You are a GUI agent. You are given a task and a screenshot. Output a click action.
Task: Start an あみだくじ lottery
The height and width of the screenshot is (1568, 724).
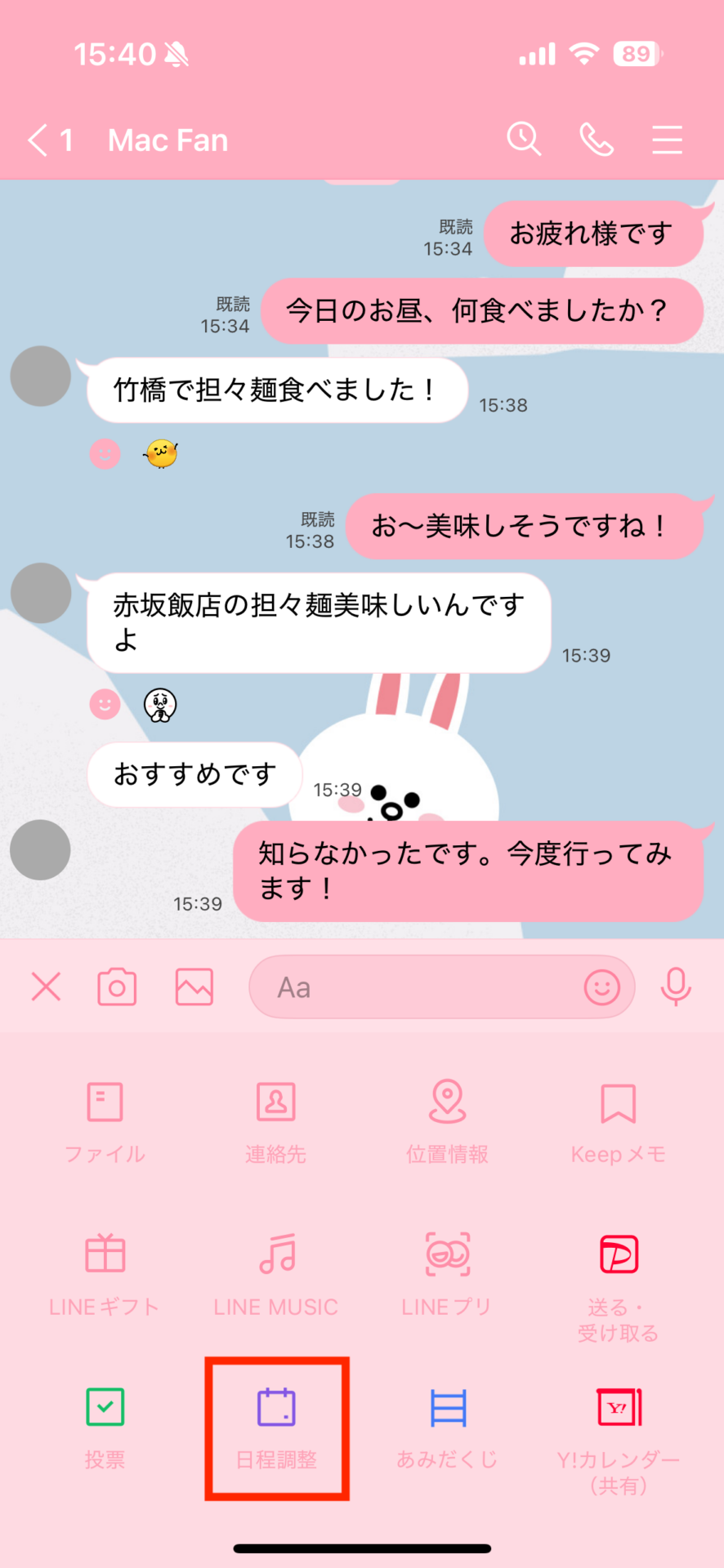(x=447, y=1425)
